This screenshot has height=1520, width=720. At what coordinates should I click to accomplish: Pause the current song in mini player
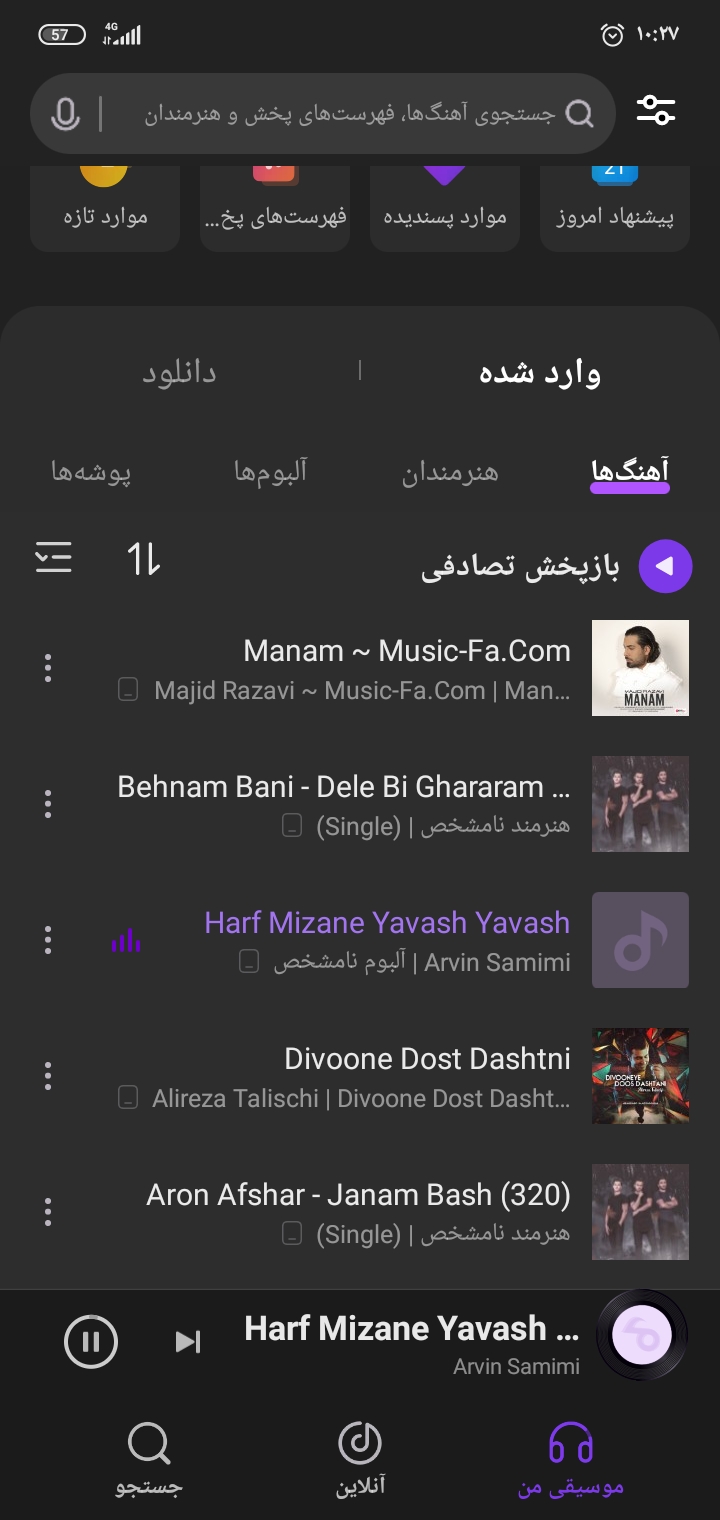[x=91, y=1340]
